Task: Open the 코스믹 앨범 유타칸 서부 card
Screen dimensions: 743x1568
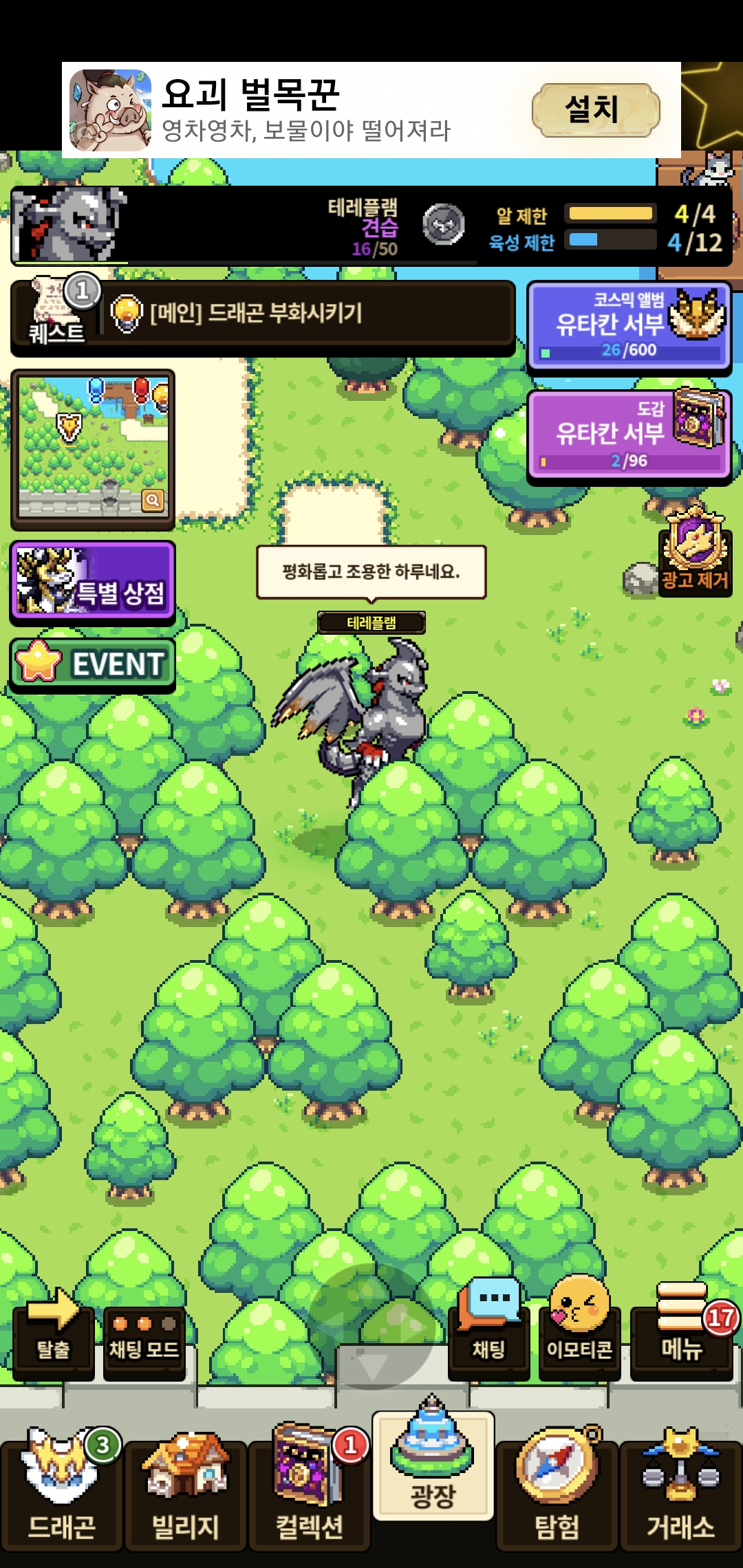Action: (x=628, y=325)
